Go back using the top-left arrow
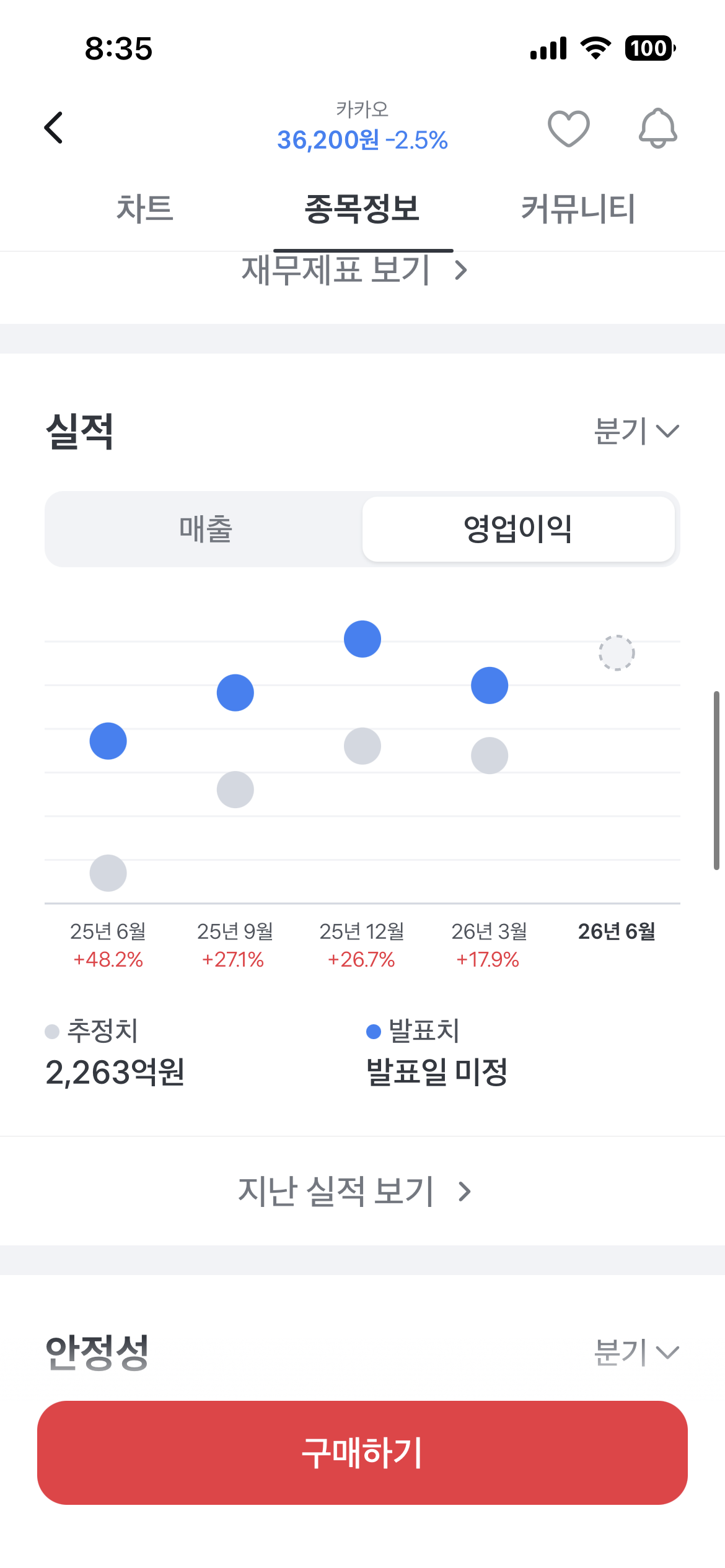Screen dimensions: 725x1568 [54, 128]
